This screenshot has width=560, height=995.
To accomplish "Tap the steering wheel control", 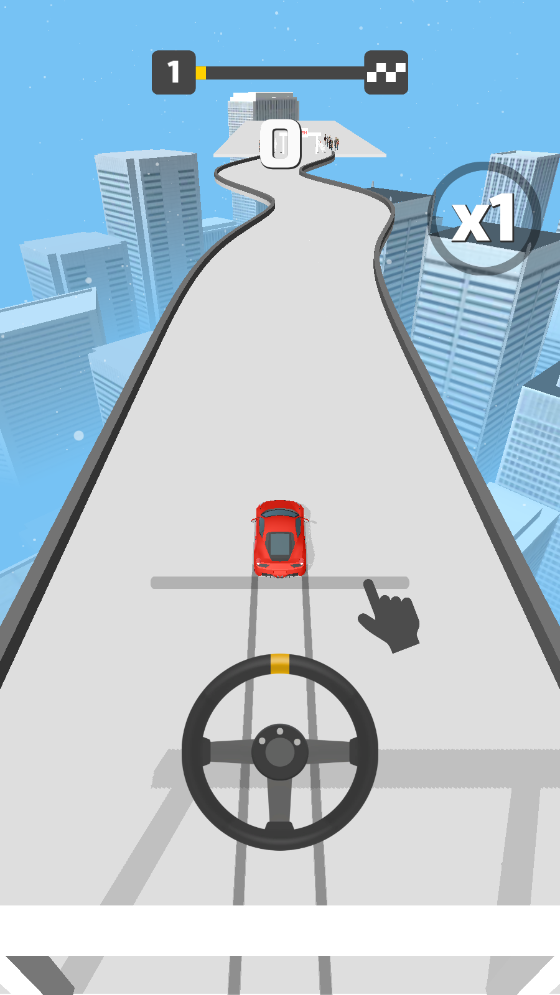I will 280,751.
